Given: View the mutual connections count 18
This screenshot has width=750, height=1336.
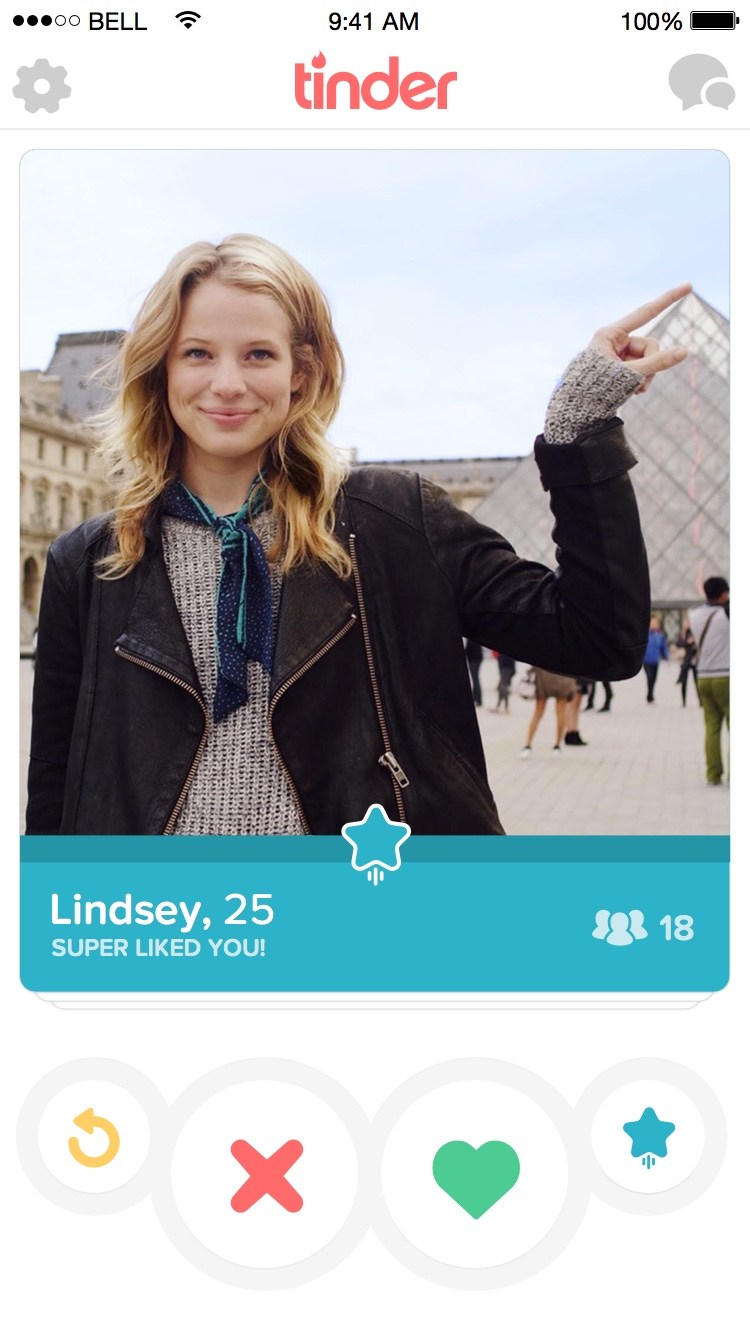Looking at the screenshot, I should point(676,927).
